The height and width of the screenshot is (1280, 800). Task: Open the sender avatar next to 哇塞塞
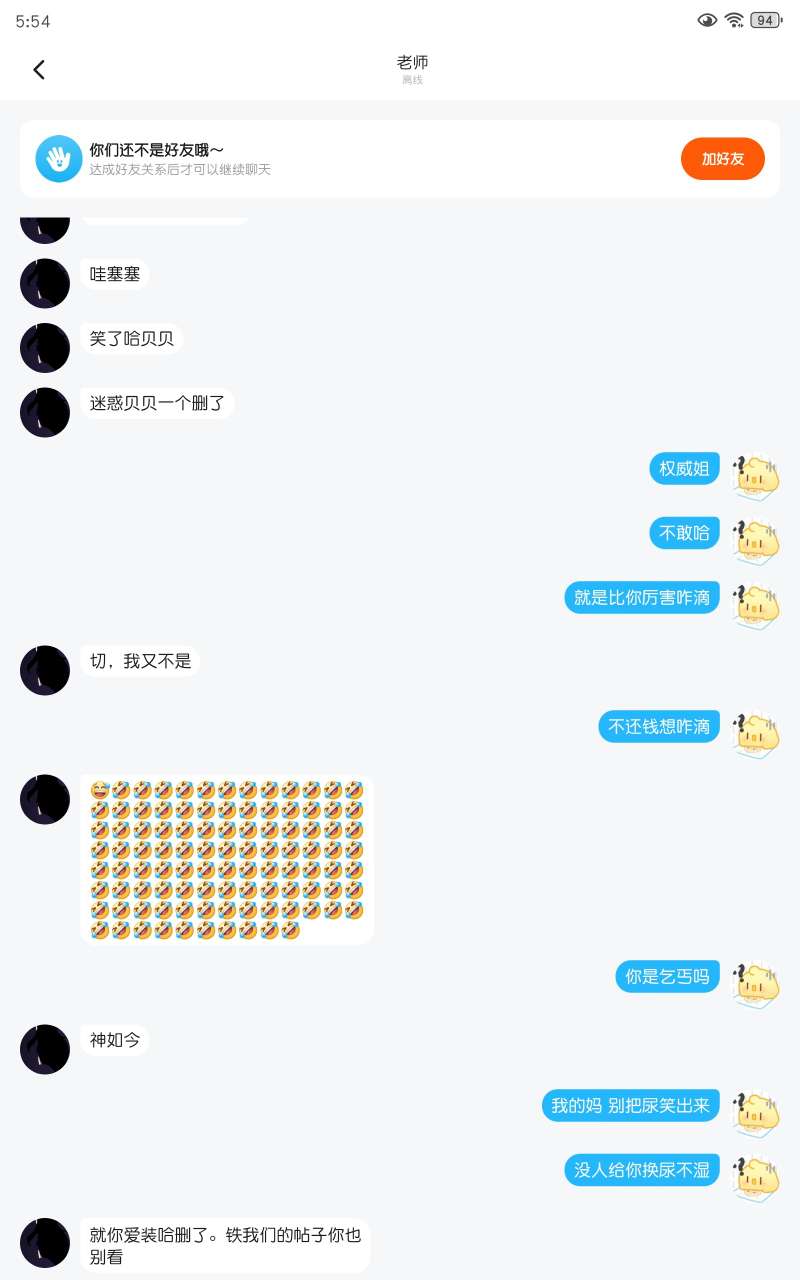pos(45,283)
